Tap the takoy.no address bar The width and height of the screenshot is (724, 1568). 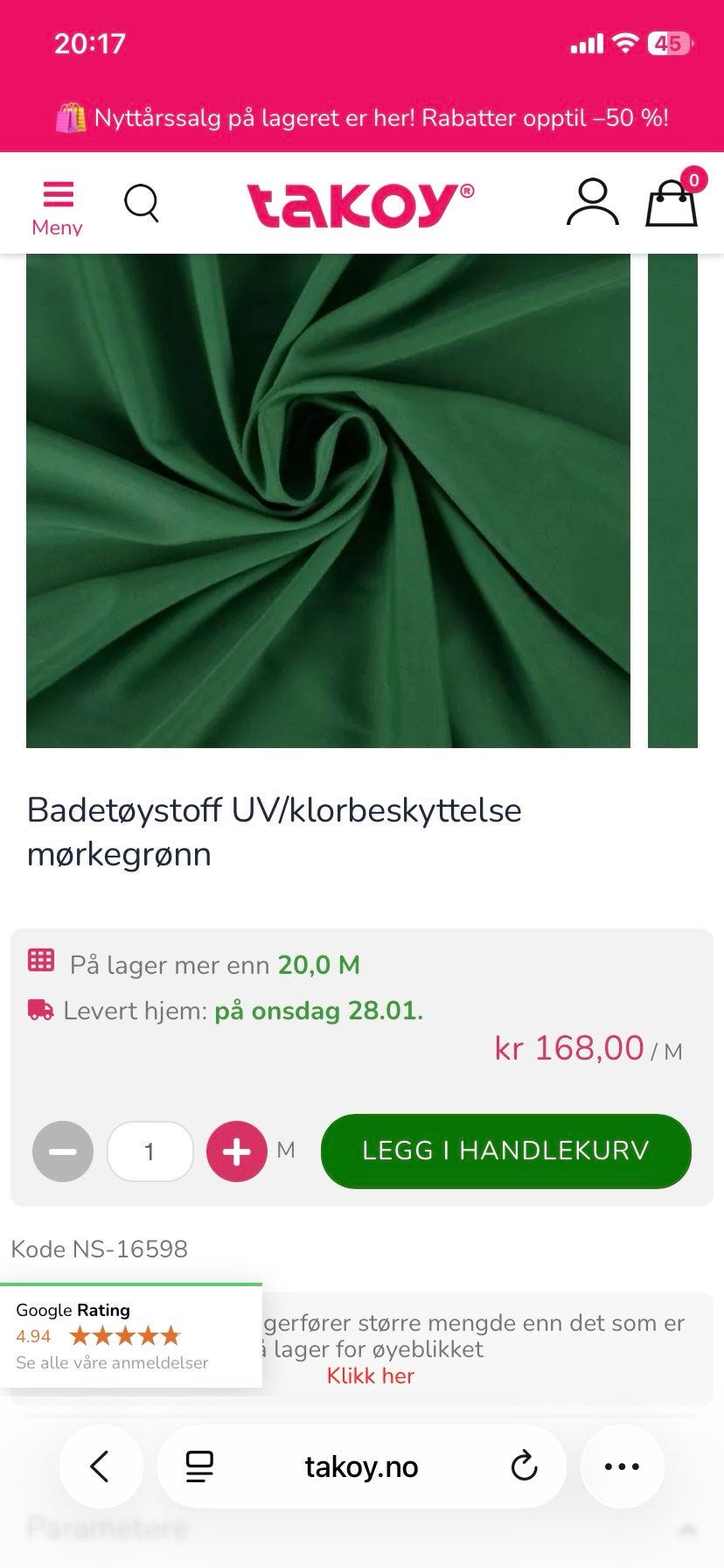point(361,1466)
